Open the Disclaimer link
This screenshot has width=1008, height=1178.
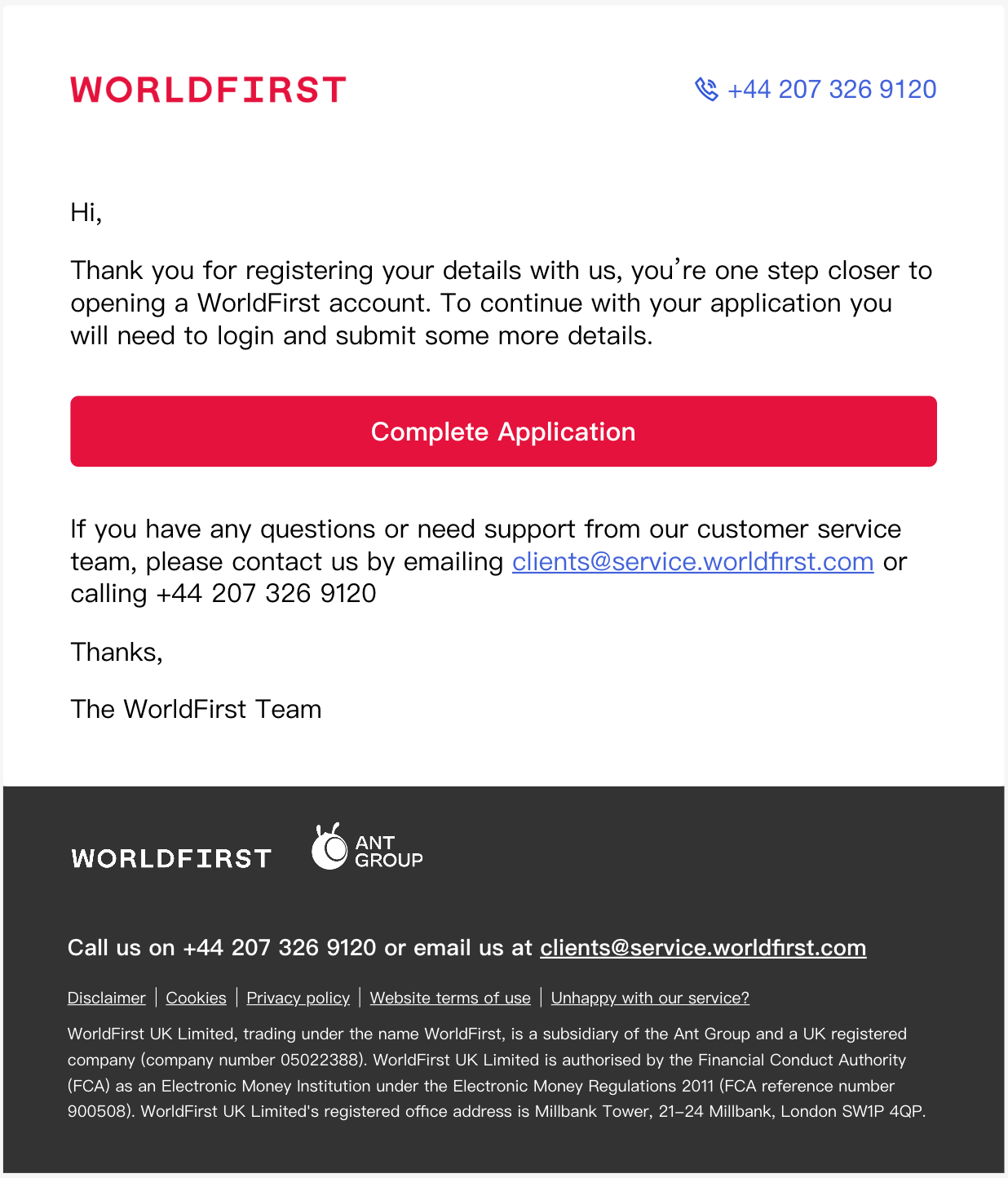coord(106,998)
